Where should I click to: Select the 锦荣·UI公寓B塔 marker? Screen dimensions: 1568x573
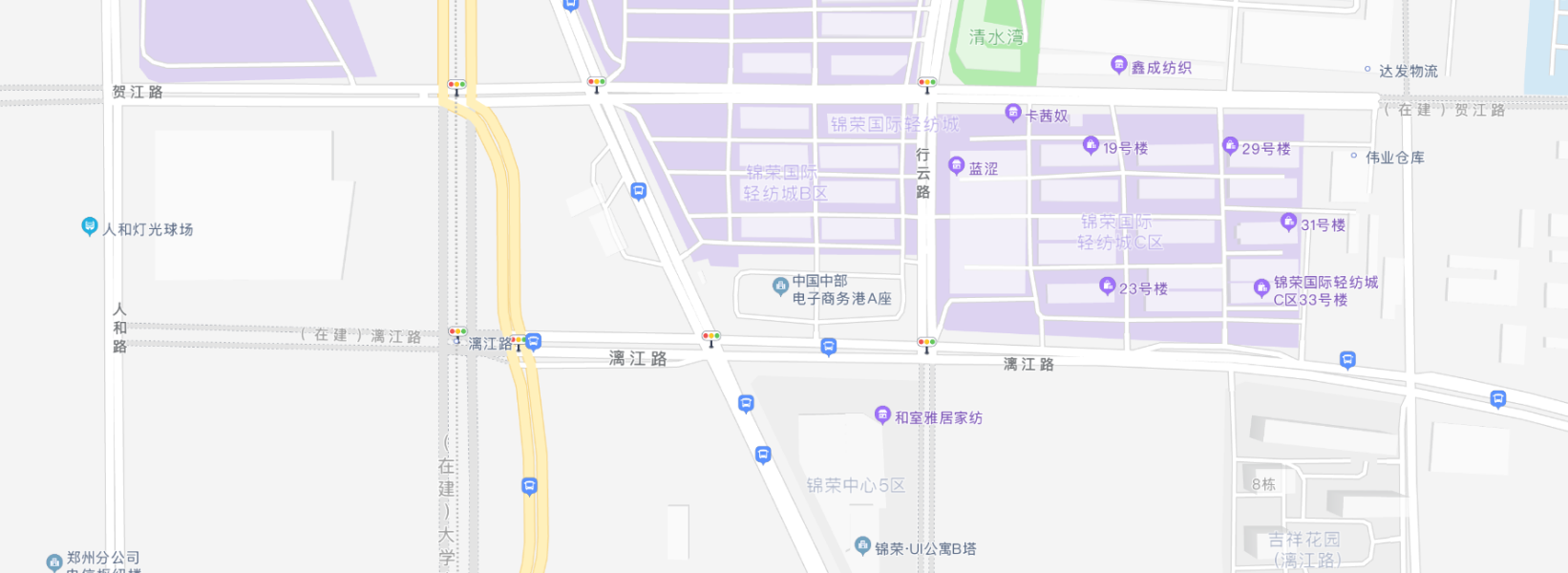pyautogui.click(x=862, y=545)
